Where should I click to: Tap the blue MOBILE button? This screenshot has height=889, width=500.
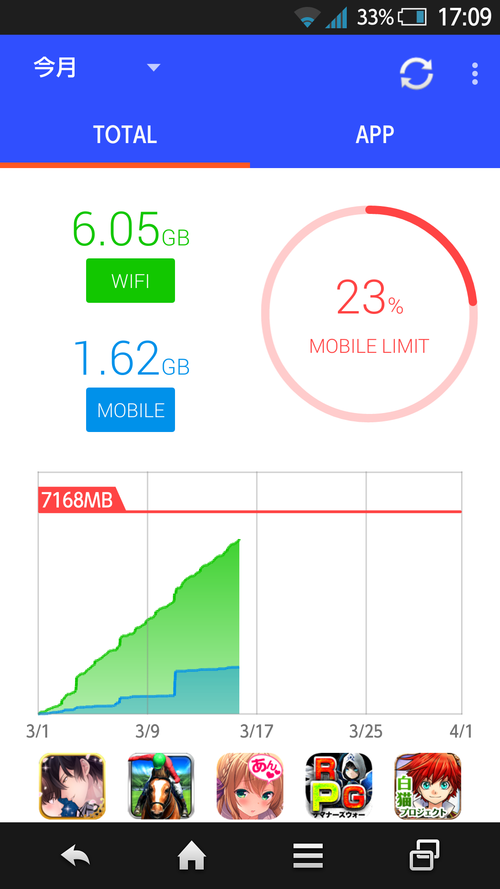point(130,410)
